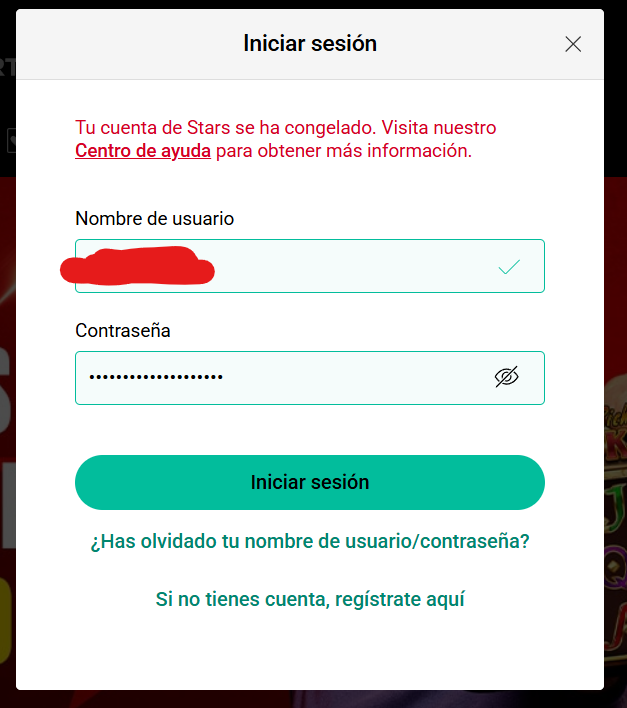Close the Iniciar sesión dialog
This screenshot has width=627, height=708.
point(573,44)
